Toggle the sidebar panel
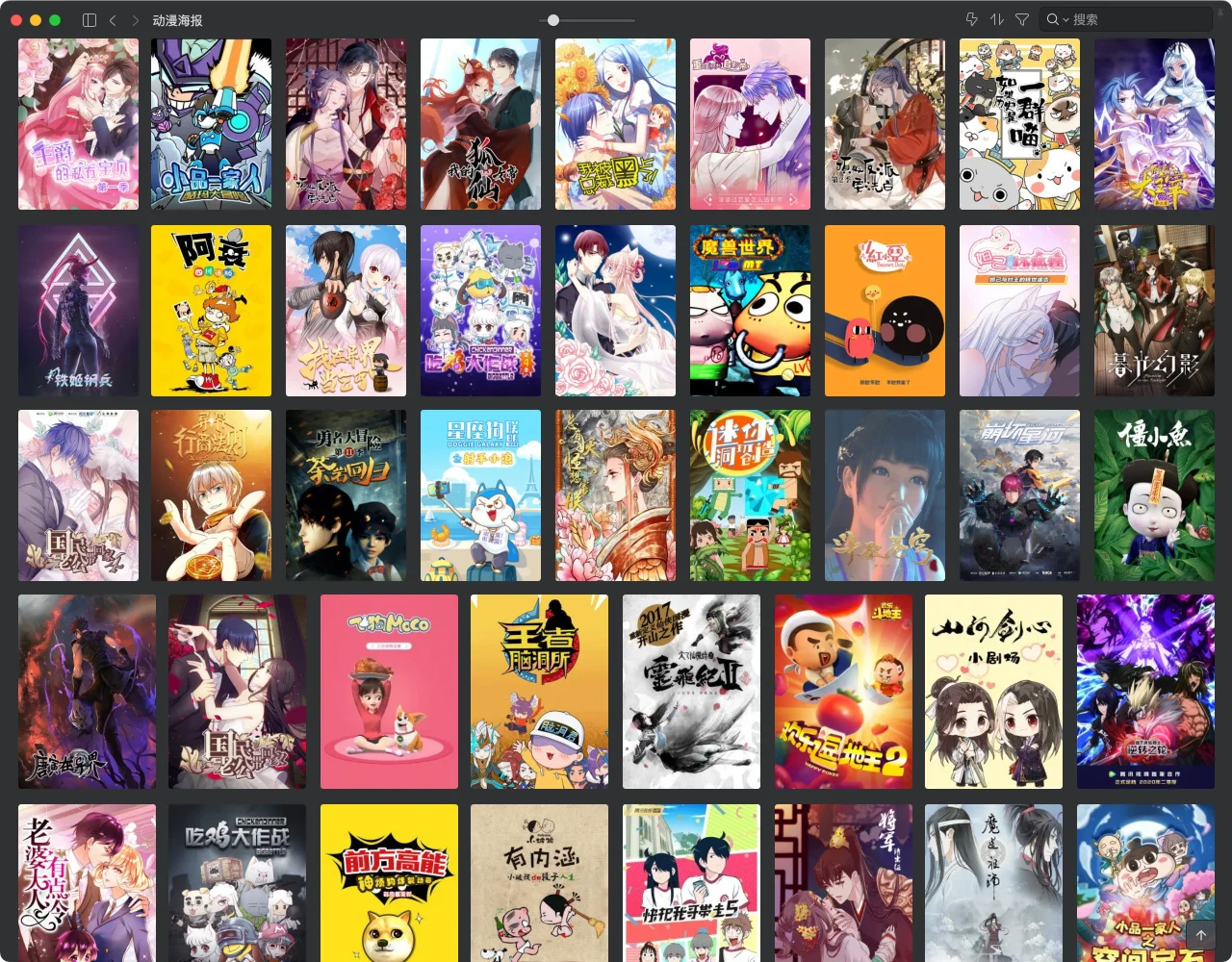 coord(90,19)
